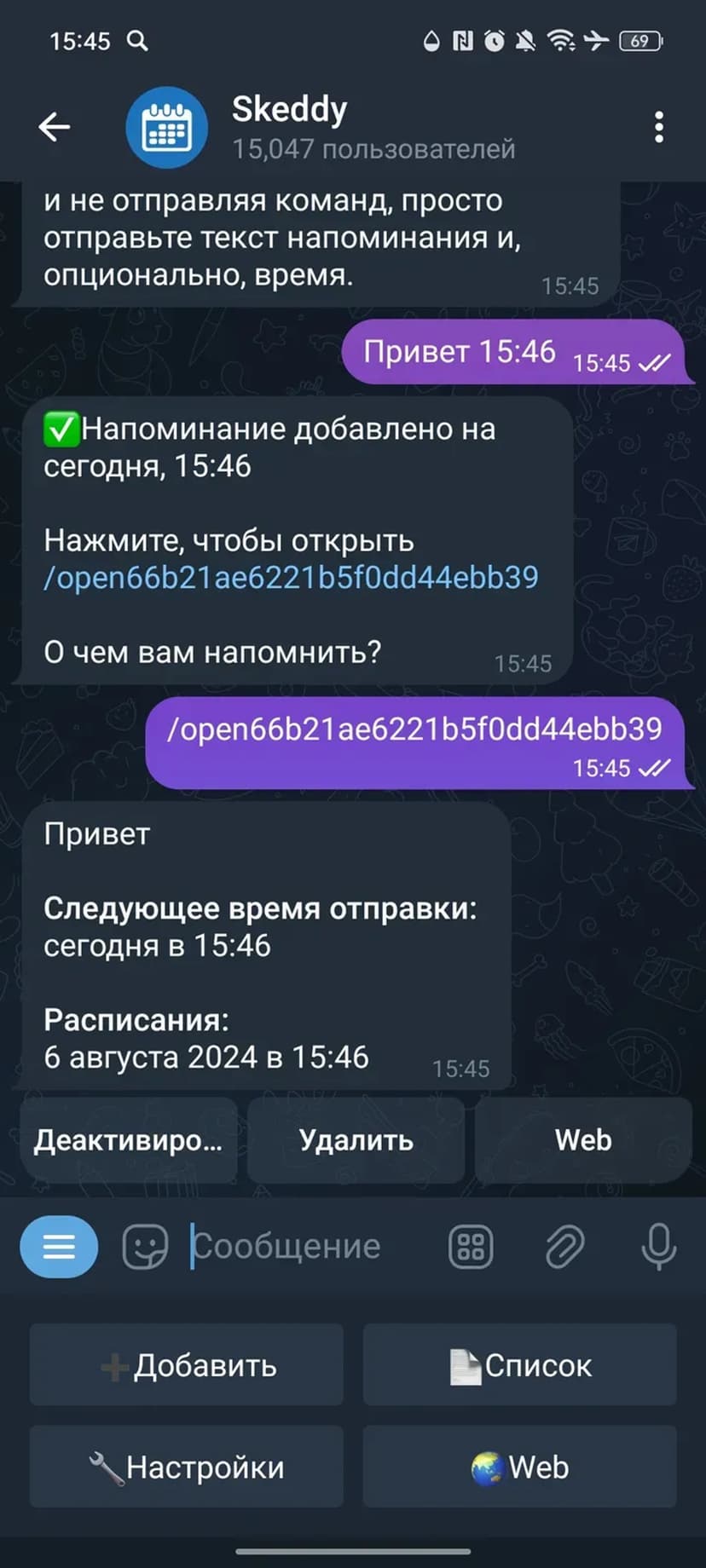Open Настройки settings of the bot
The width and height of the screenshot is (706, 1568).
[x=187, y=1467]
